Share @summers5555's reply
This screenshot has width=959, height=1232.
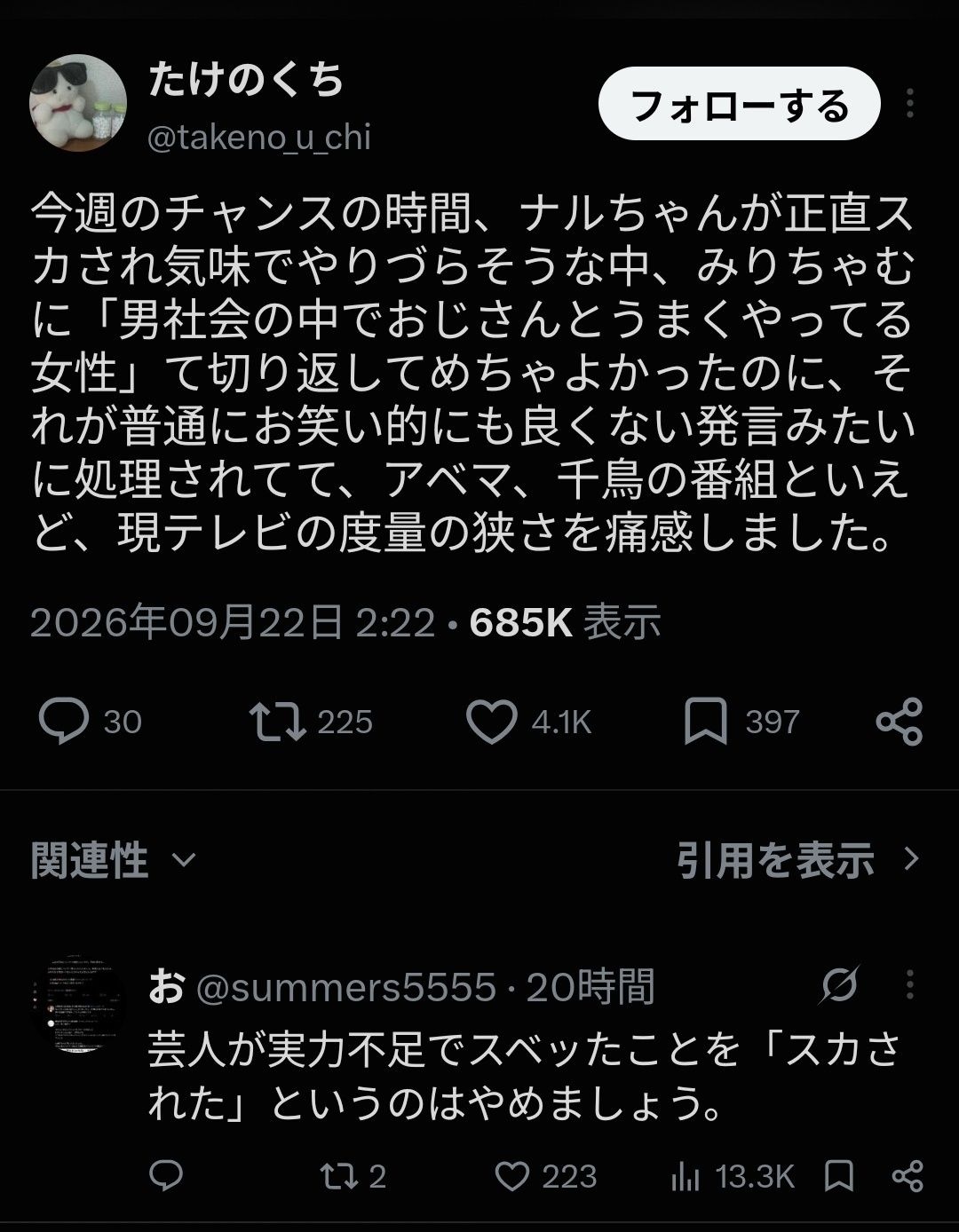point(907,1176)
